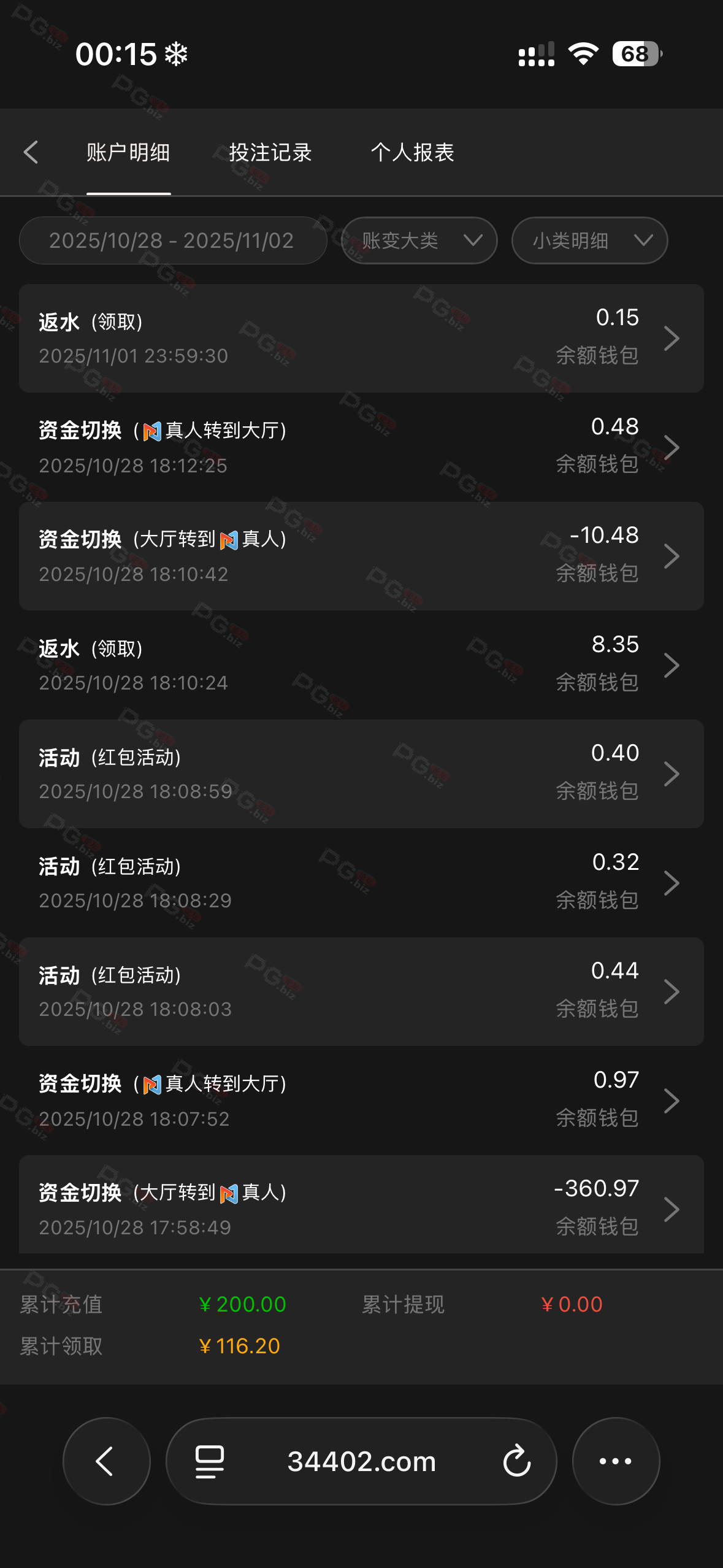The image size is (723, 1568).
Task: Reload the 34402.com page
Action: [x=516, y=1461]
